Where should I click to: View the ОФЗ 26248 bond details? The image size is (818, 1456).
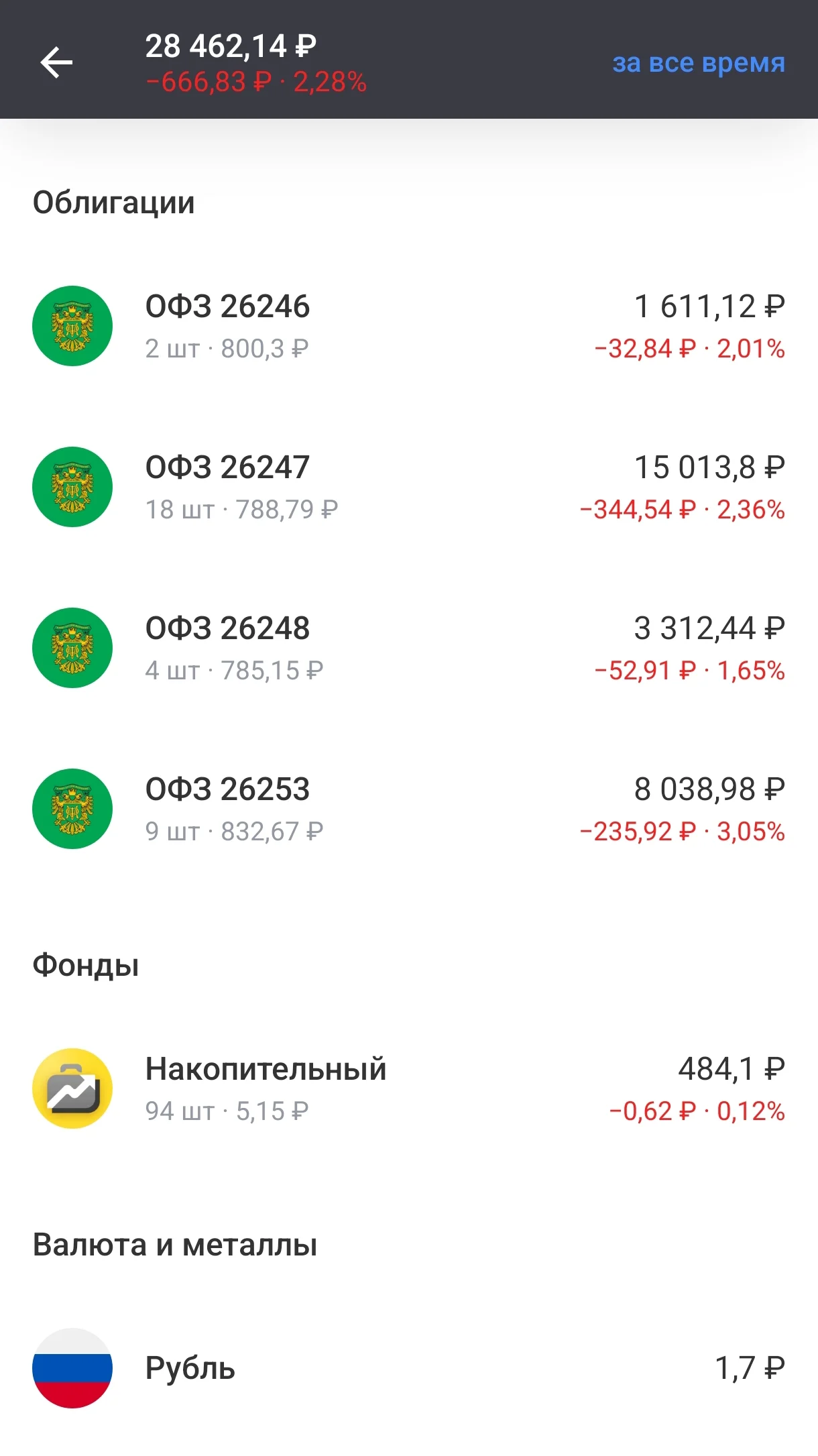click(x=409, y=648)
